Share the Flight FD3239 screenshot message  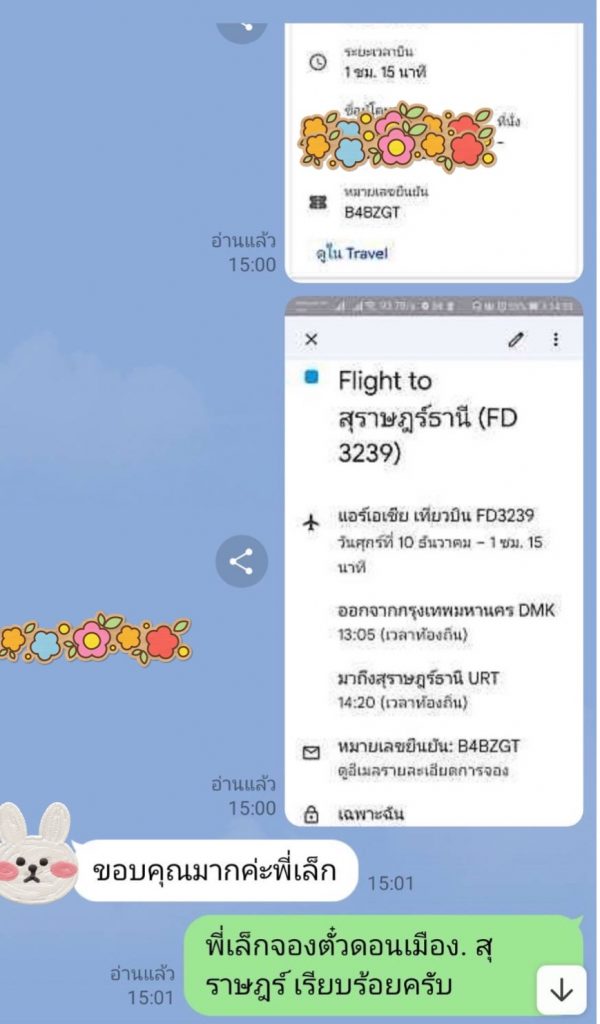[242, 561]
